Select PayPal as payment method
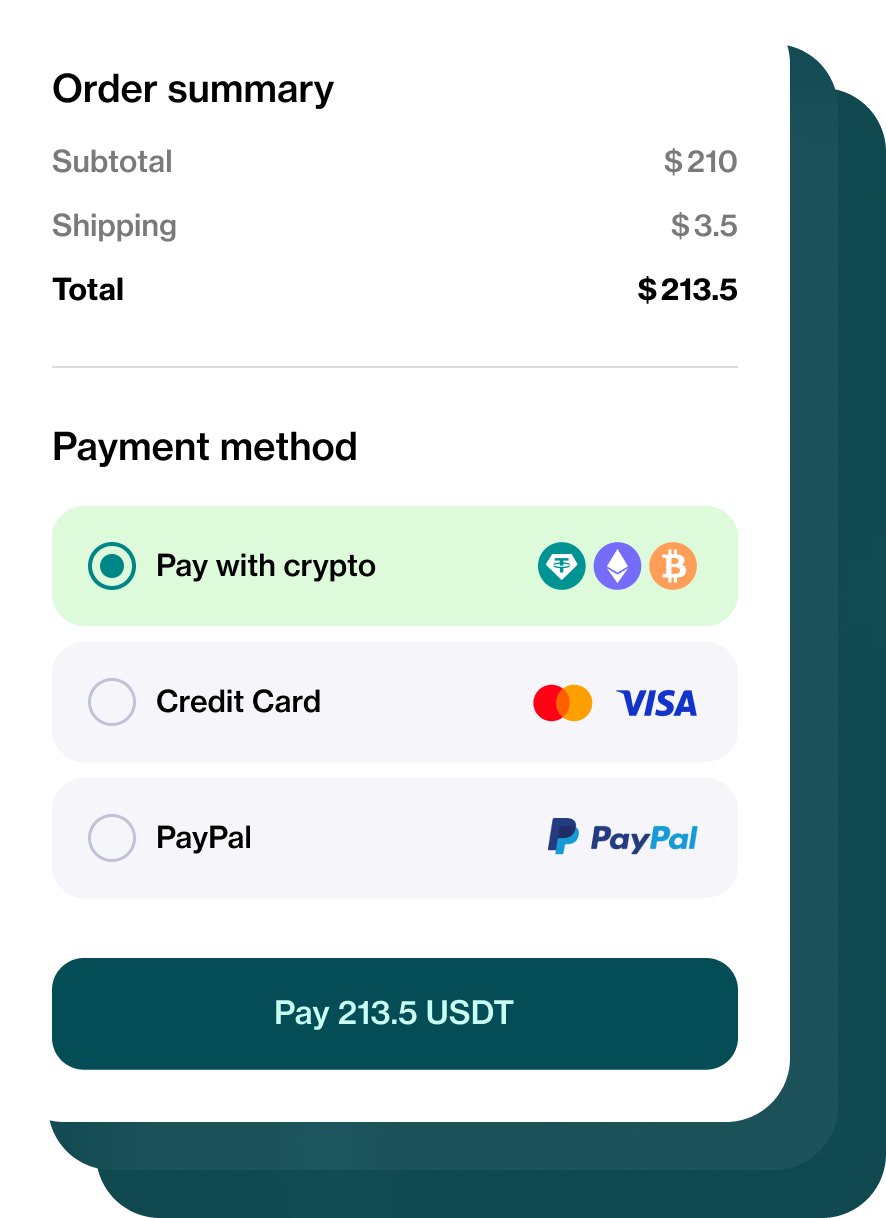The image size is (886, 1218). [112, 838]
